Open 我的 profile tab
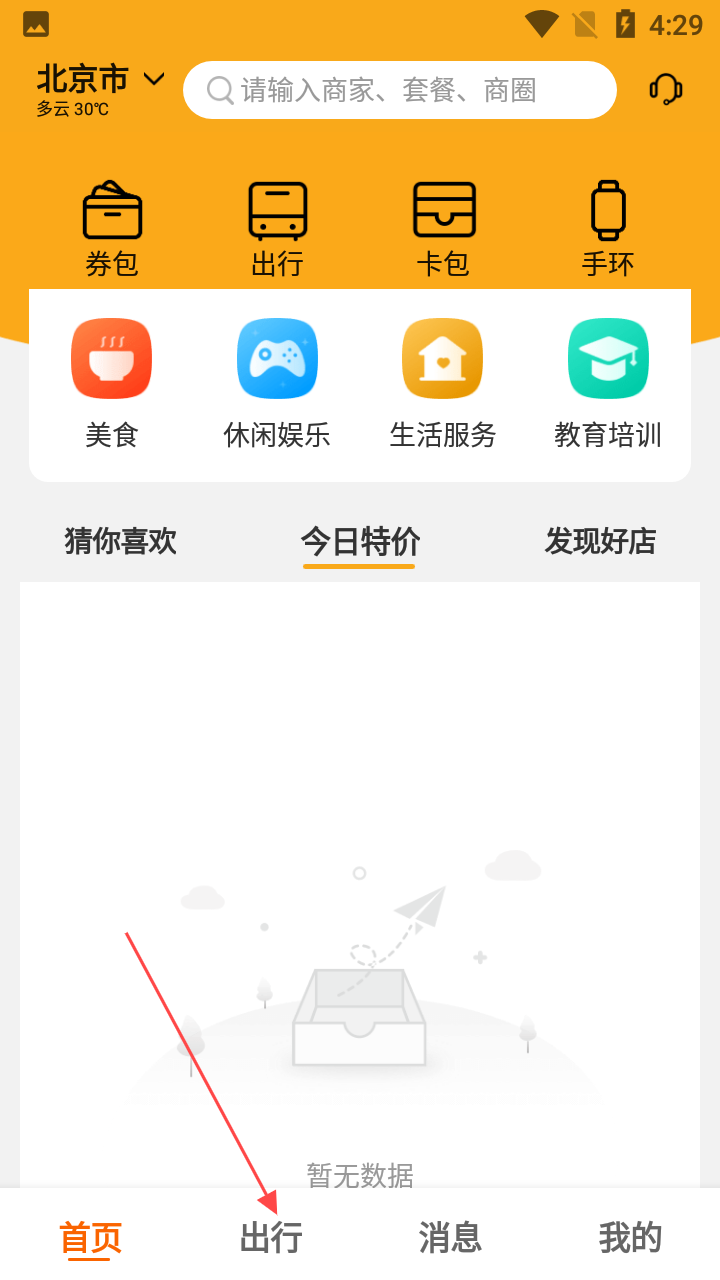The image size is (720, 1280). 630,1238
